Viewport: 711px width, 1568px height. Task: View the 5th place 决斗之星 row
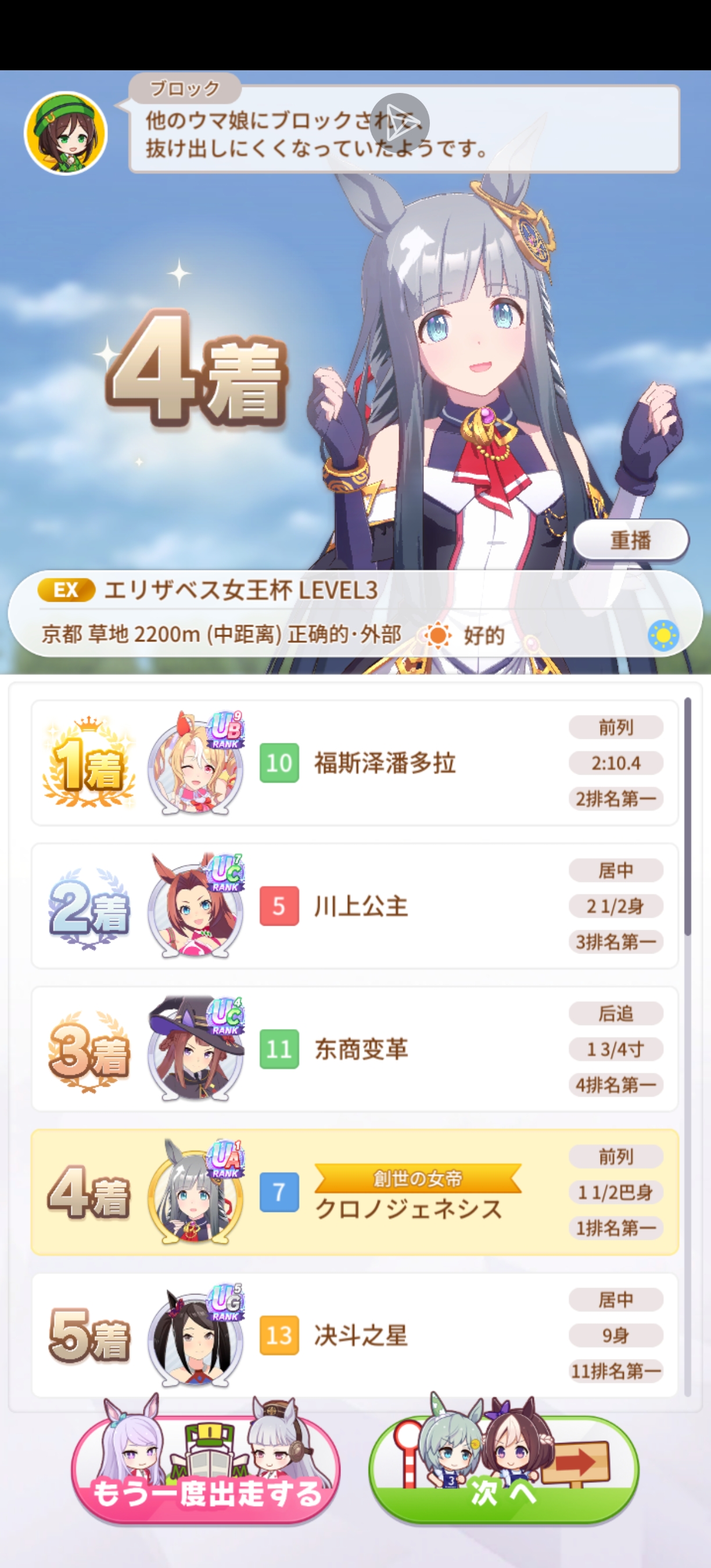(x=354, y=1335)
